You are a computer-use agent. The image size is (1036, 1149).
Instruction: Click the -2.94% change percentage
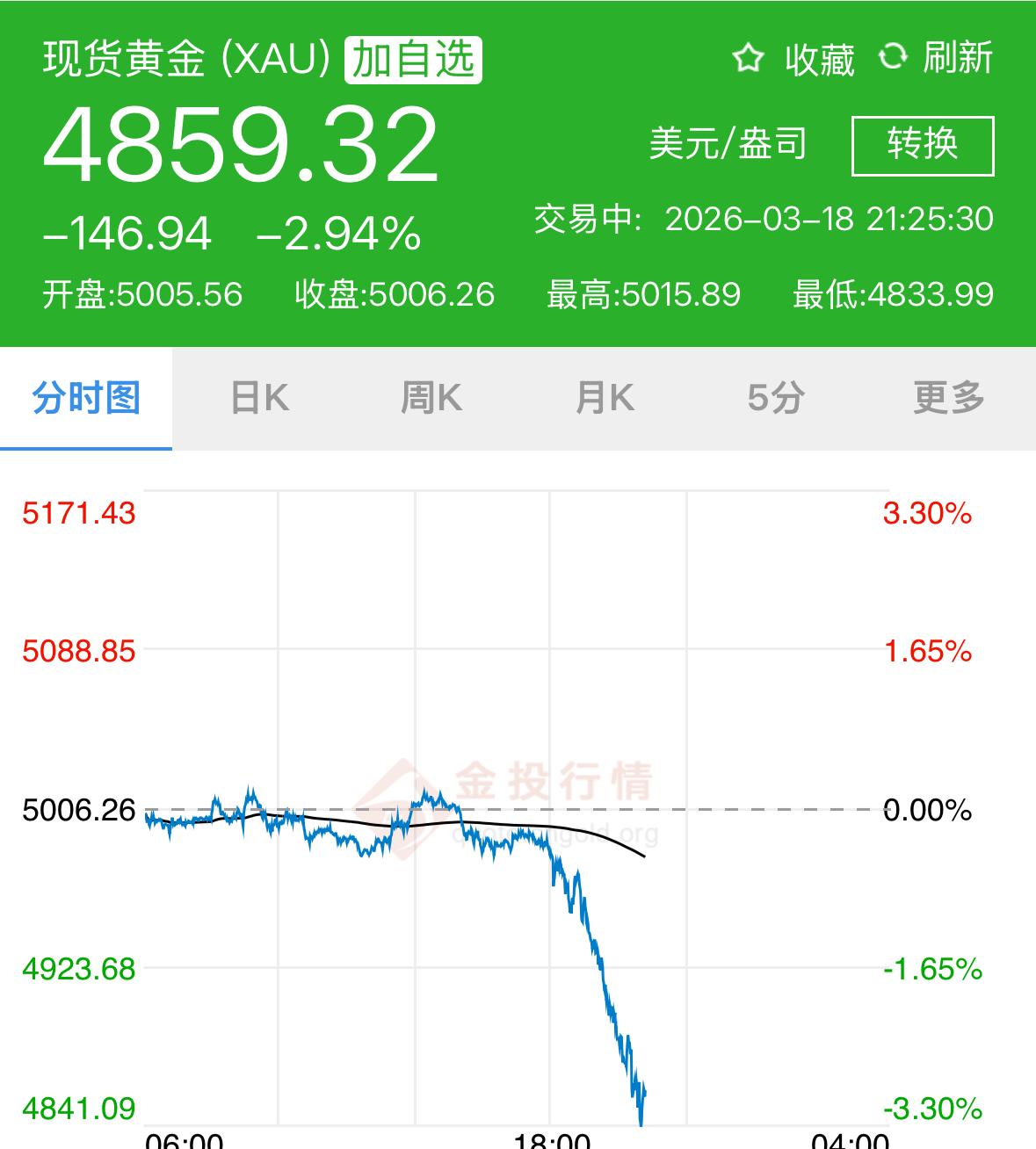(x=338, y=234)
